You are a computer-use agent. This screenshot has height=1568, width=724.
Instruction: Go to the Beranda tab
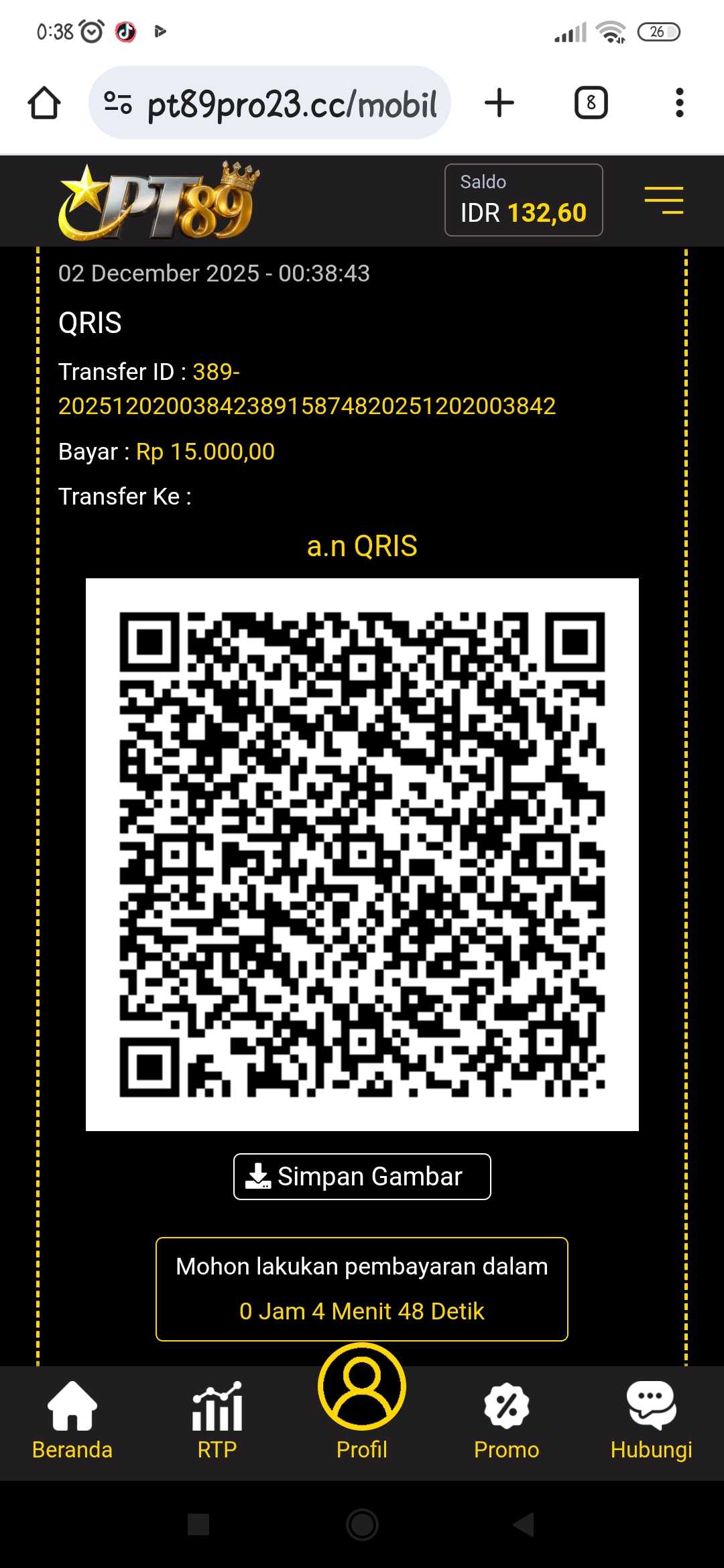pyautogui.click(x=72, y=1421)
